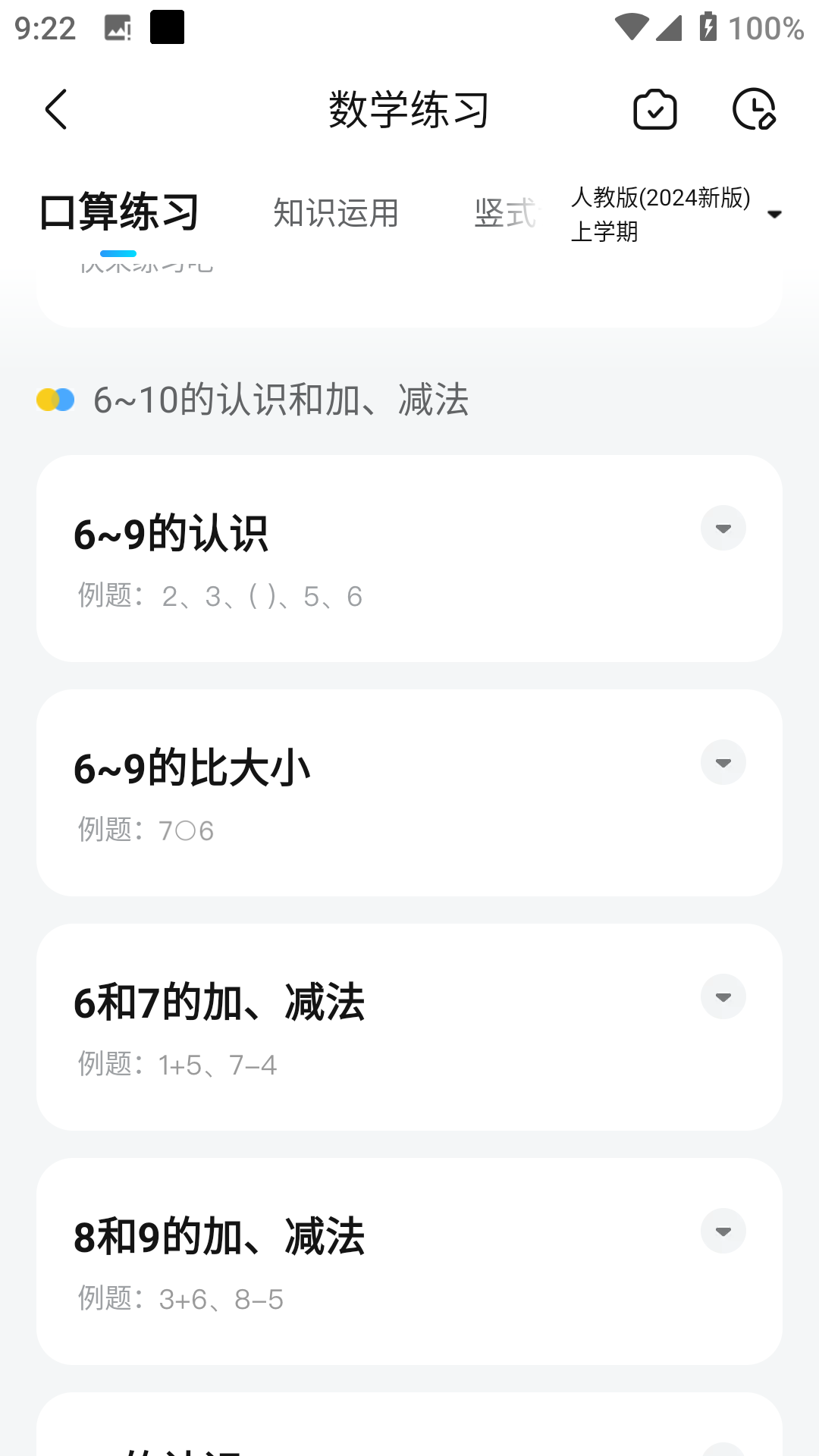Expand the 6和7的加、减法 arrow
This screenshot has width=819, height=1456.
click(723, 996)
